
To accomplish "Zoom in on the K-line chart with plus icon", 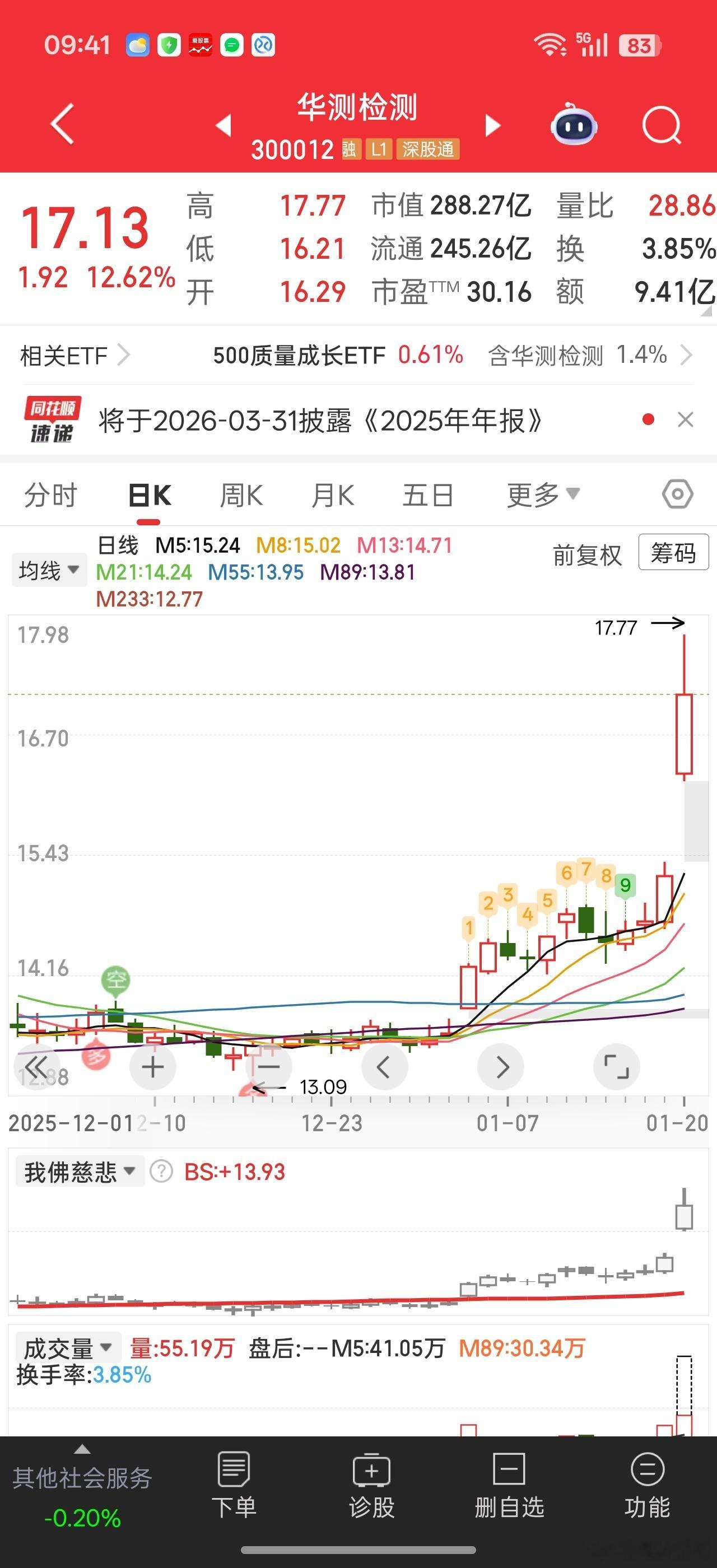I will click(152, 1066).
